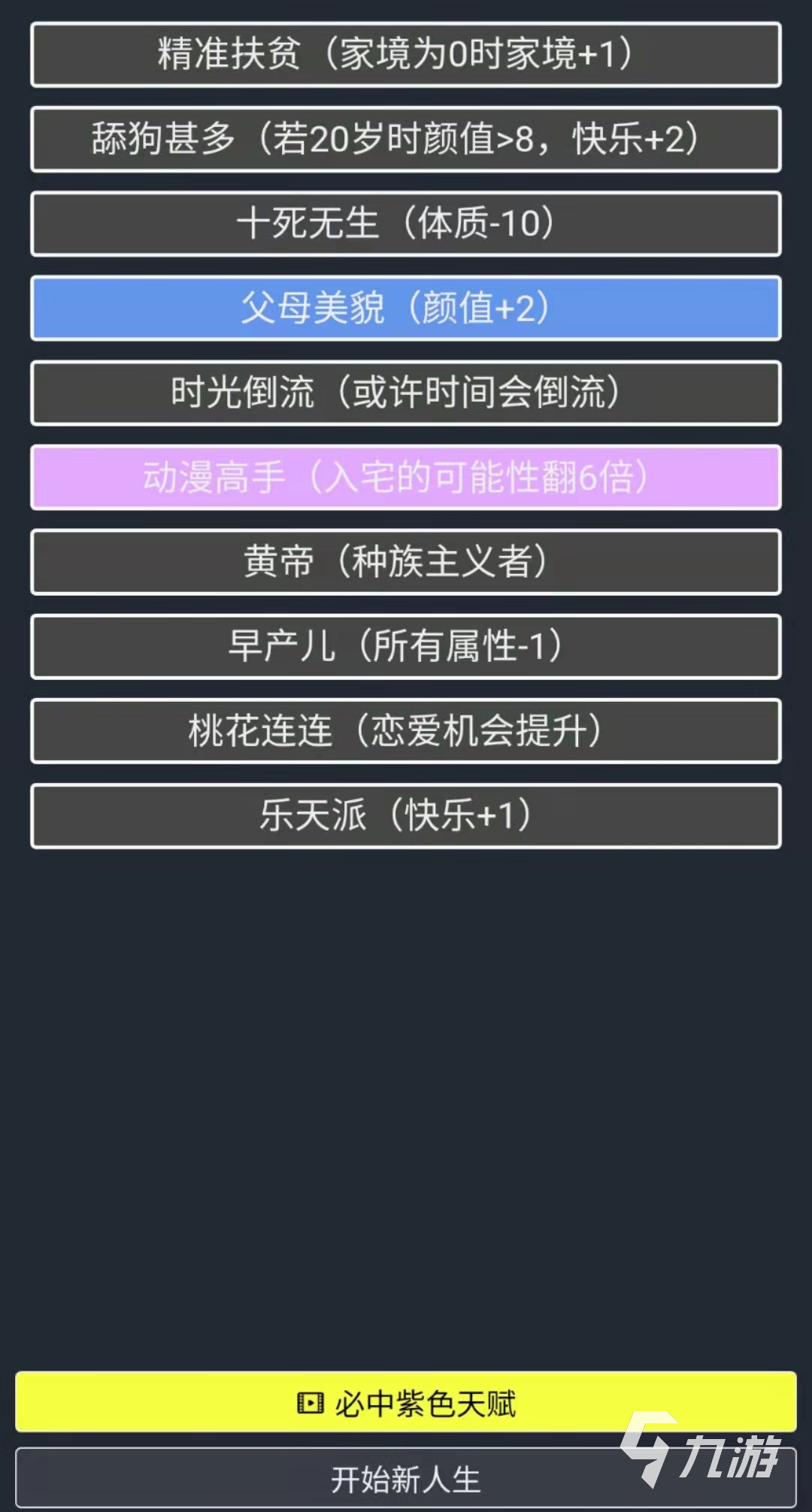Select the 精准扶贫 talent

click(406, 55)
